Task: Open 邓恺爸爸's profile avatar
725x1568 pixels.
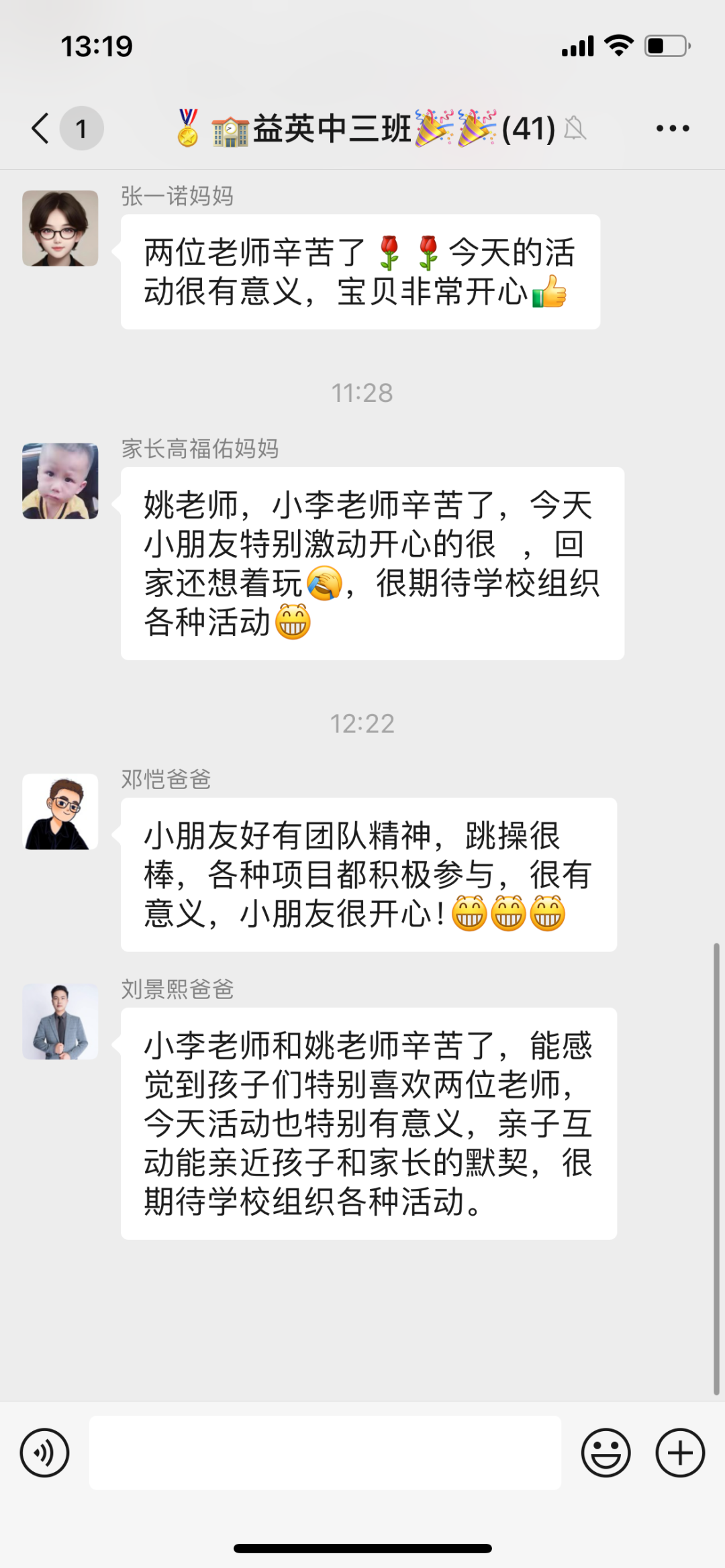Action: pyautogui.click(x=60, y=811)
